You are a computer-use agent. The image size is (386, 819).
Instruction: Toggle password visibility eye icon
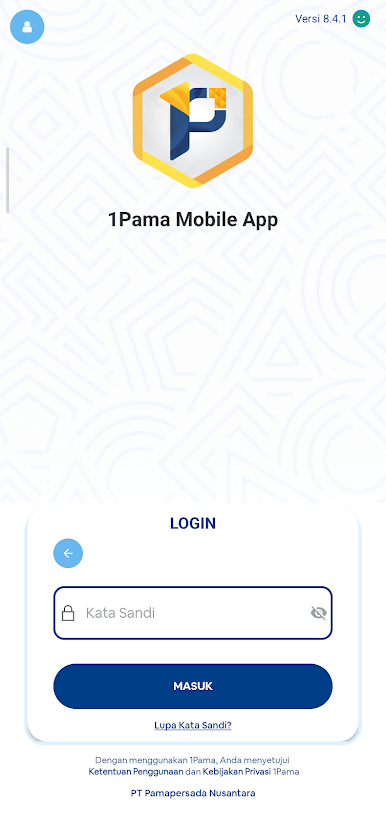(318, 613)
